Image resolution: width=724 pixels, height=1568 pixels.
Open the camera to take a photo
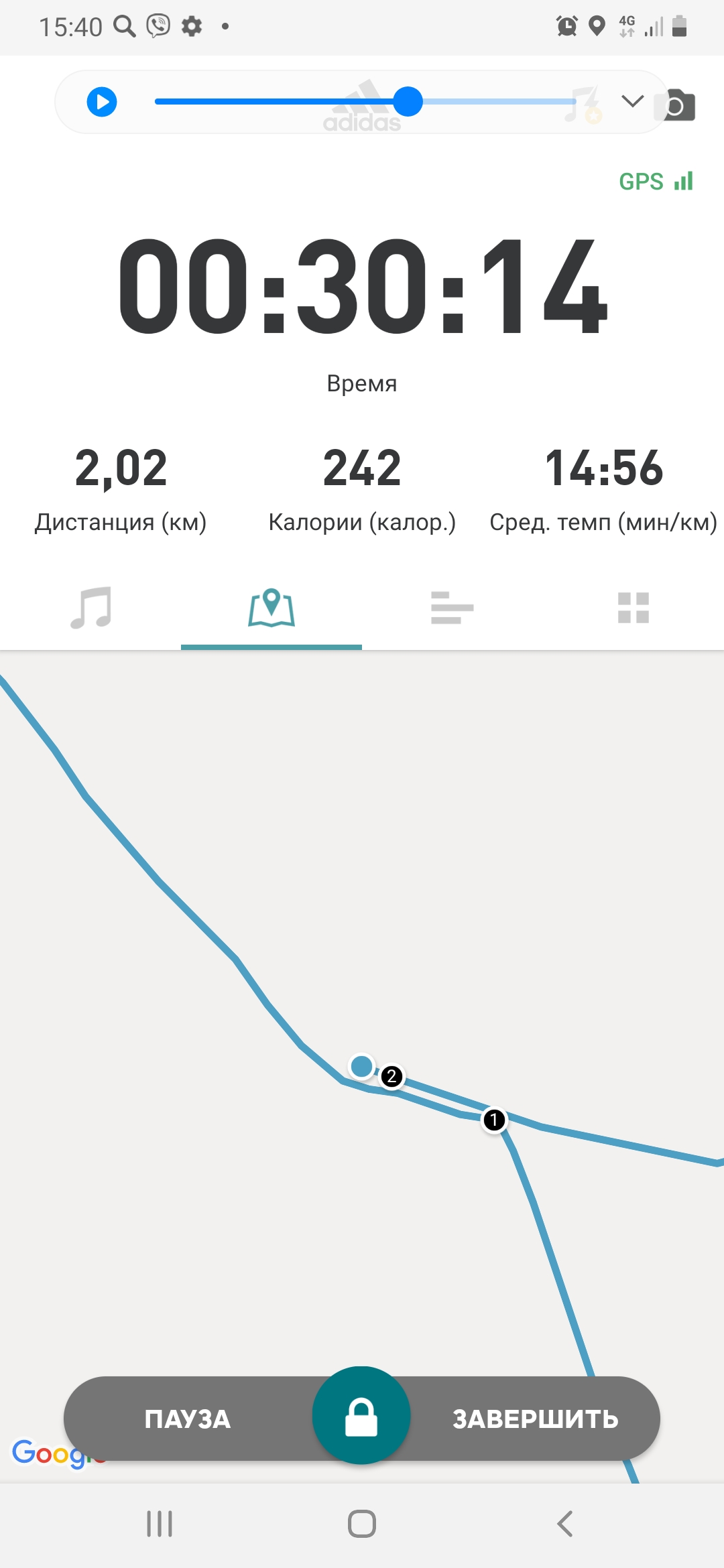pyautogui.click(x=678, y=105)
